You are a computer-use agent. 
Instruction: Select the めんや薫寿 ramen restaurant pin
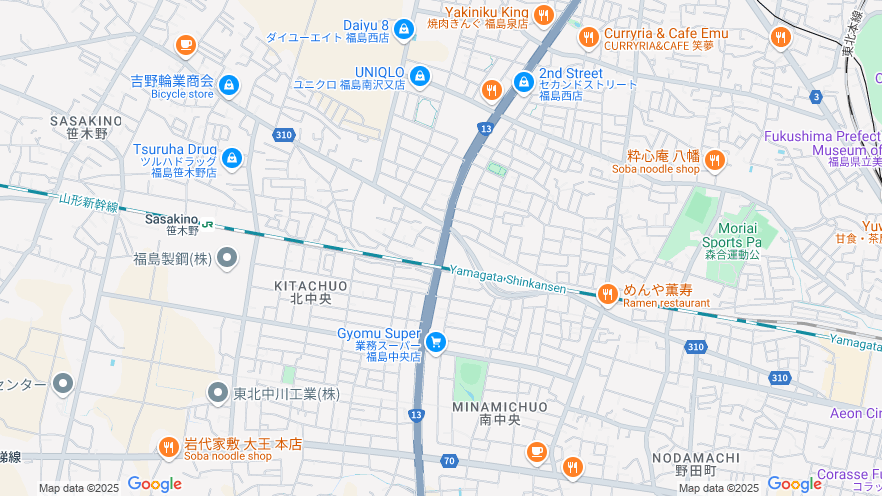pos(607,294)
